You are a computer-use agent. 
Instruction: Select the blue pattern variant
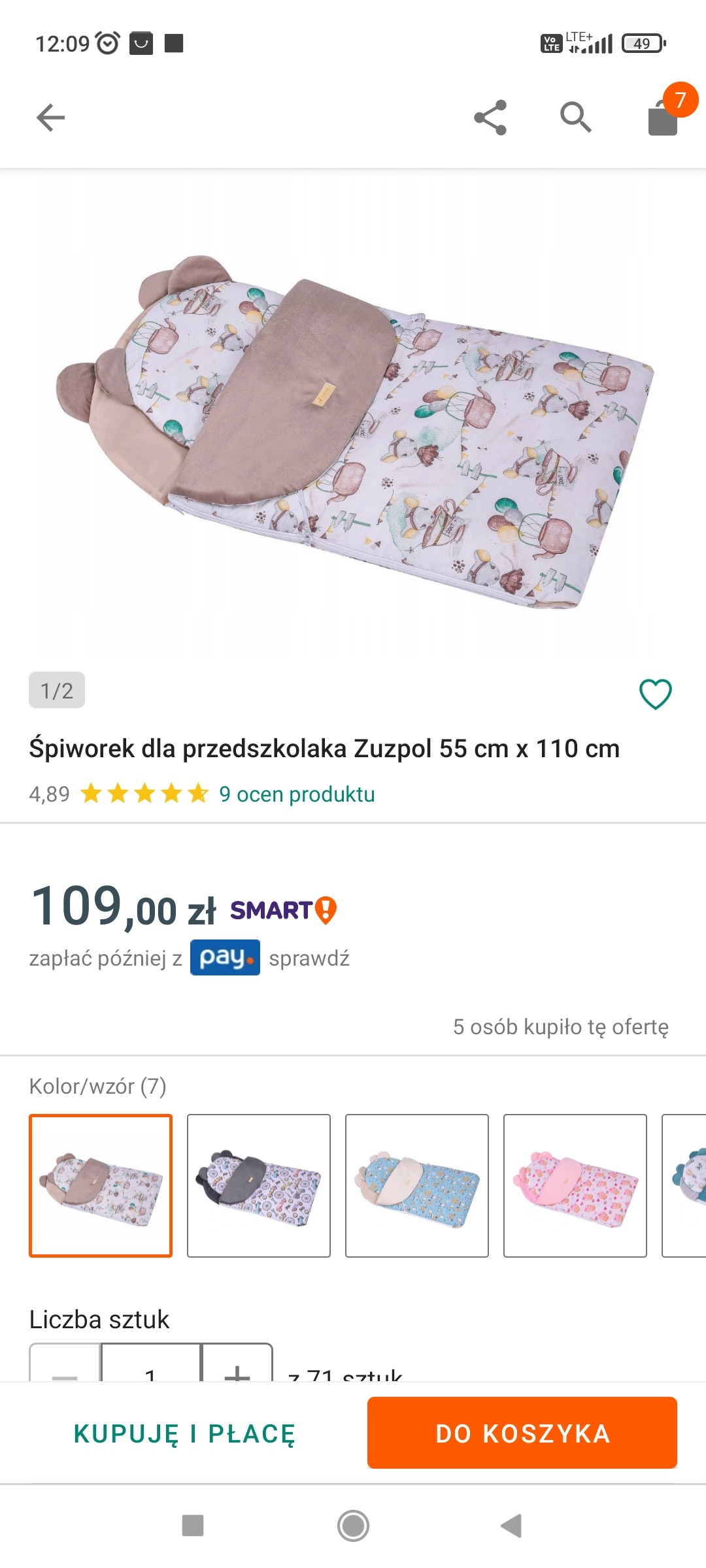coord(417,1186)
